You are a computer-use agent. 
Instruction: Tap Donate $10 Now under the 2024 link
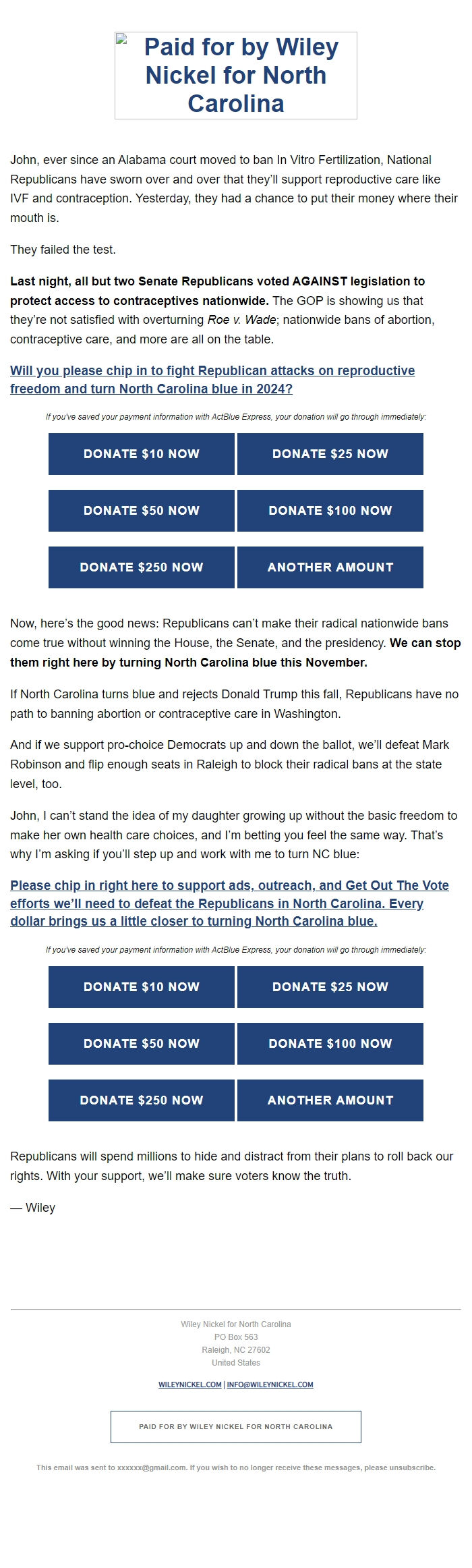pyautogui.click(x=142, y=454)
